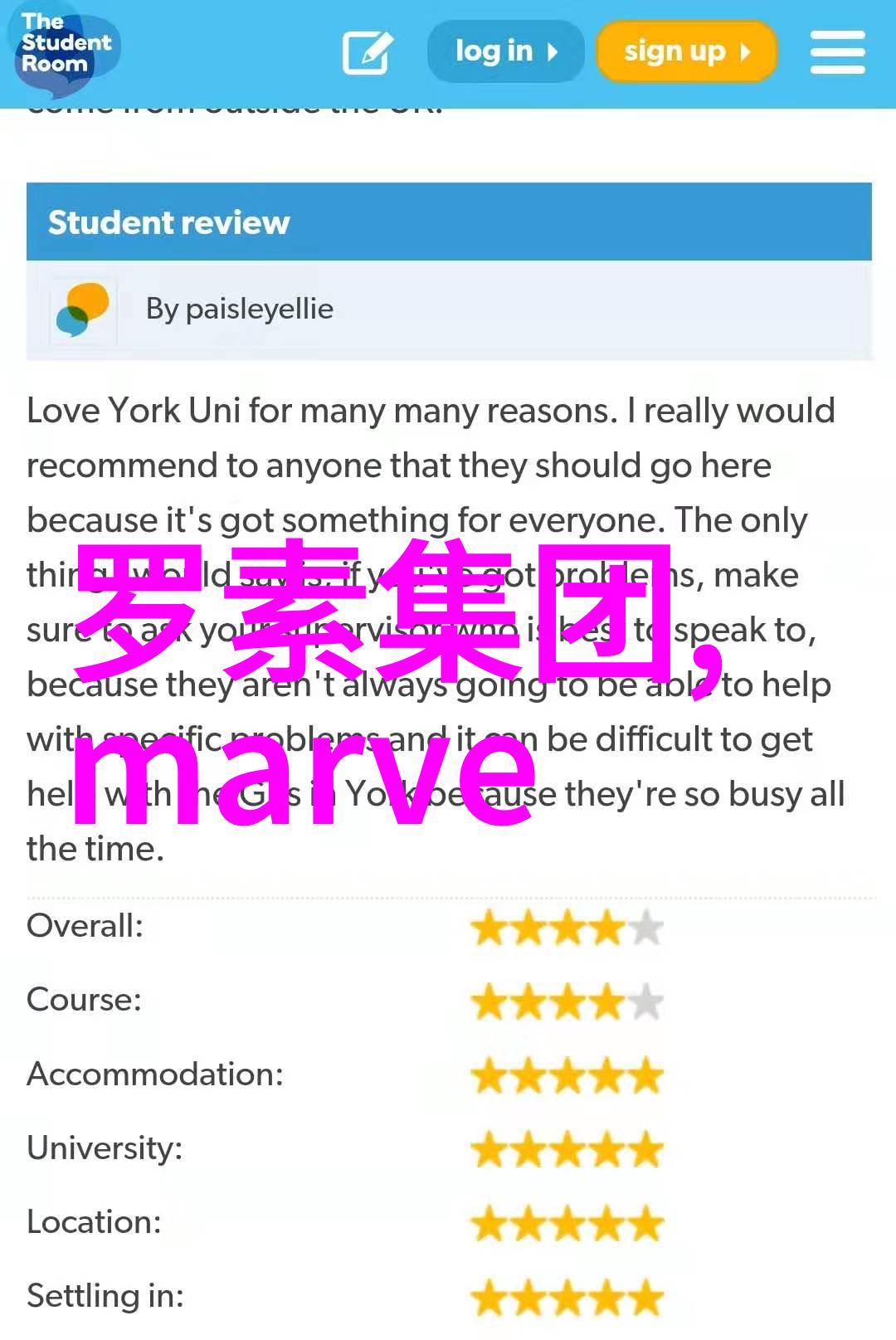896x1340 pixels.
Task: Open the compose new post icon
Action: (x=367, y=53)
